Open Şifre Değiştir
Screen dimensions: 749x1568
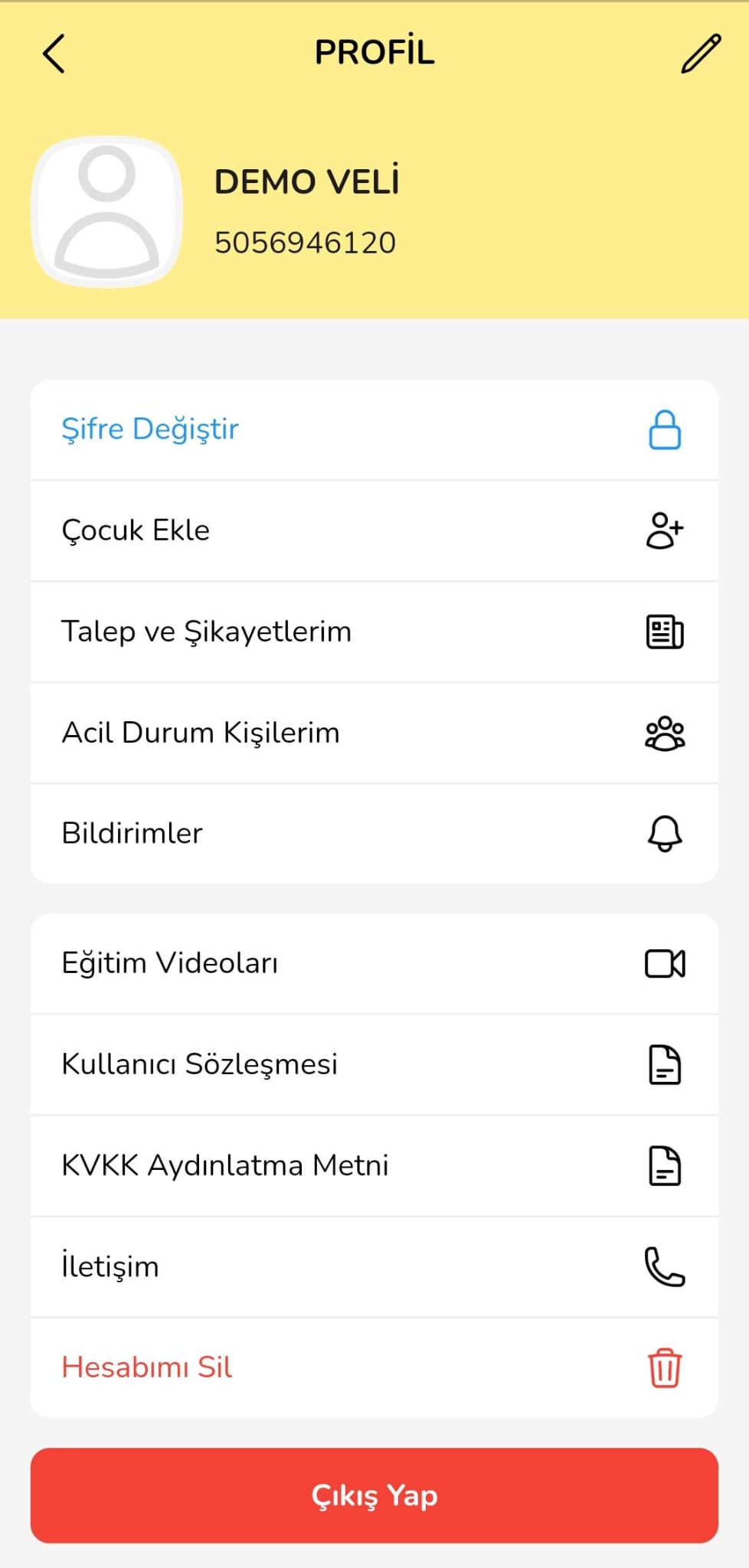[x=374, y=430]
